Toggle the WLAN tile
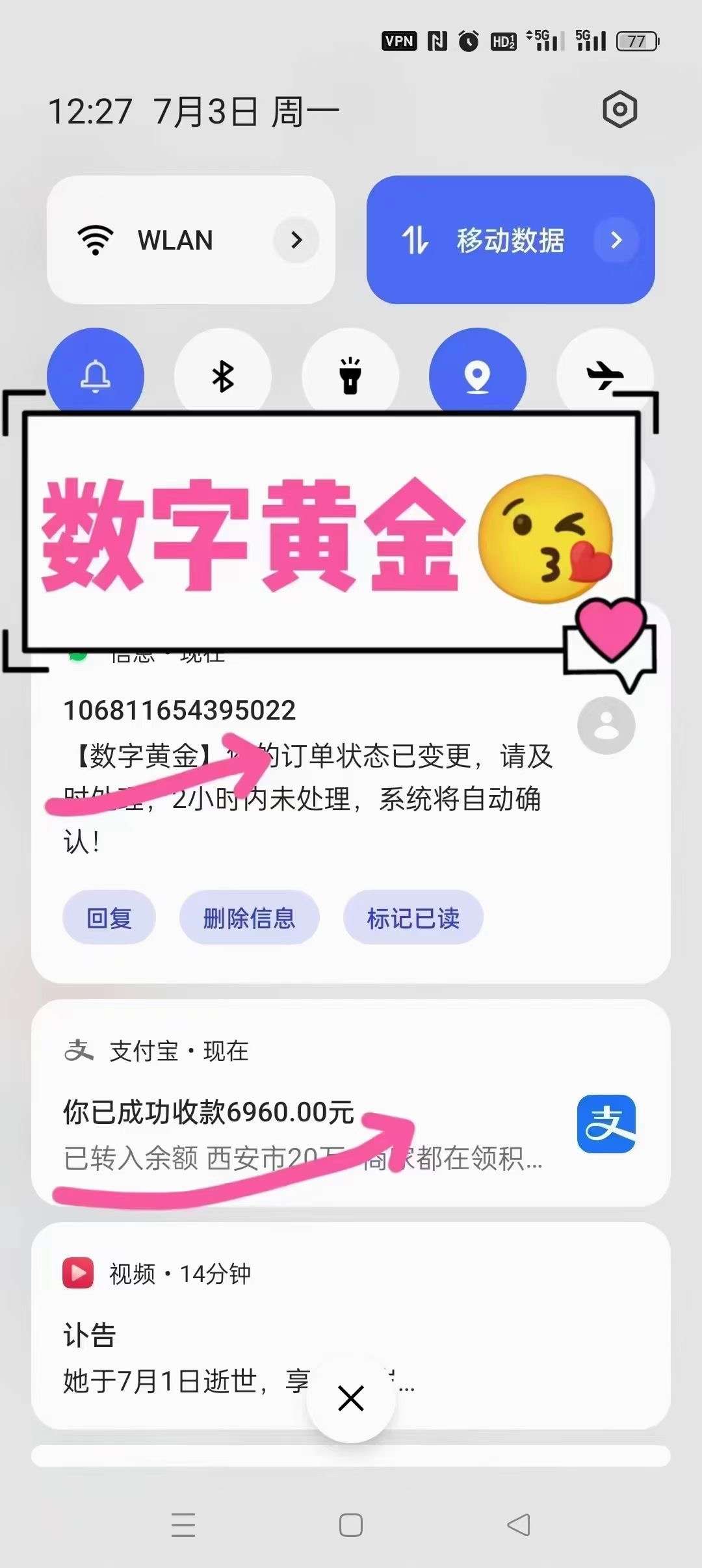This screenshot has width=702, height=1568. pyautogui.click(x=190, y=240)
